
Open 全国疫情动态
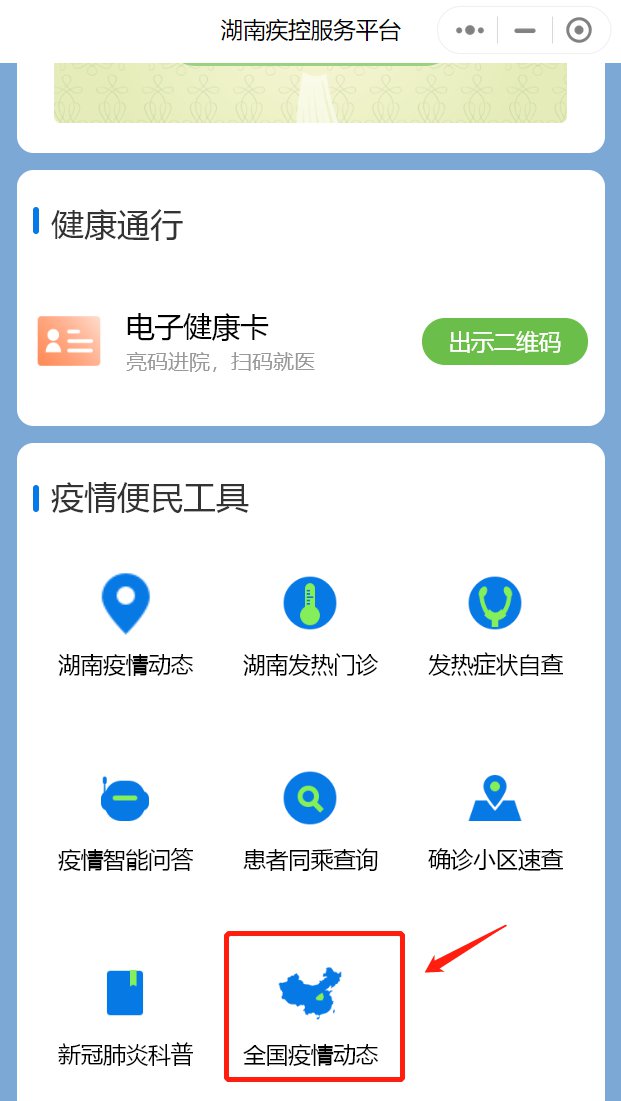[311, 1017]
